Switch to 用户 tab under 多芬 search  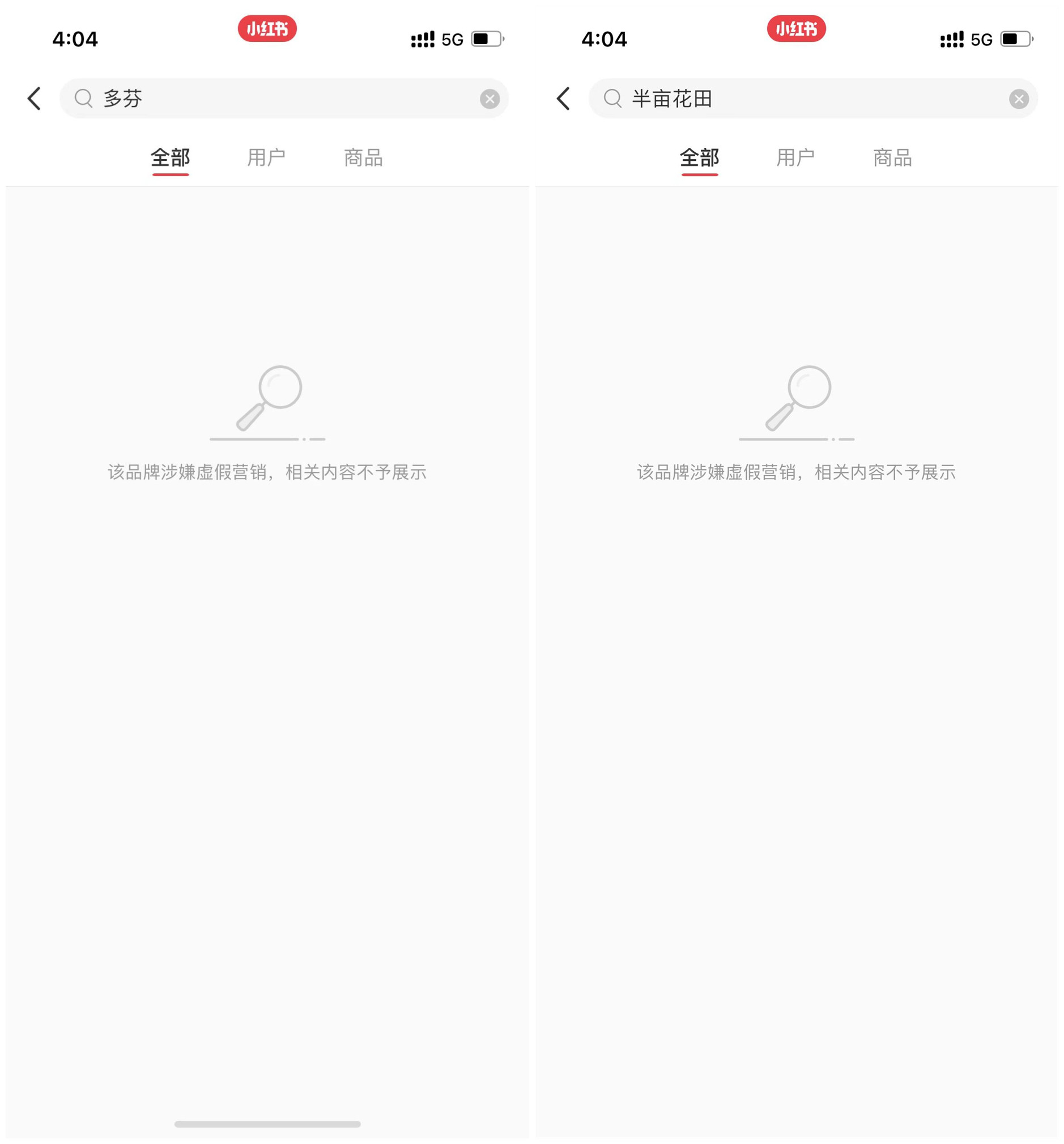(x=266, y=157)
